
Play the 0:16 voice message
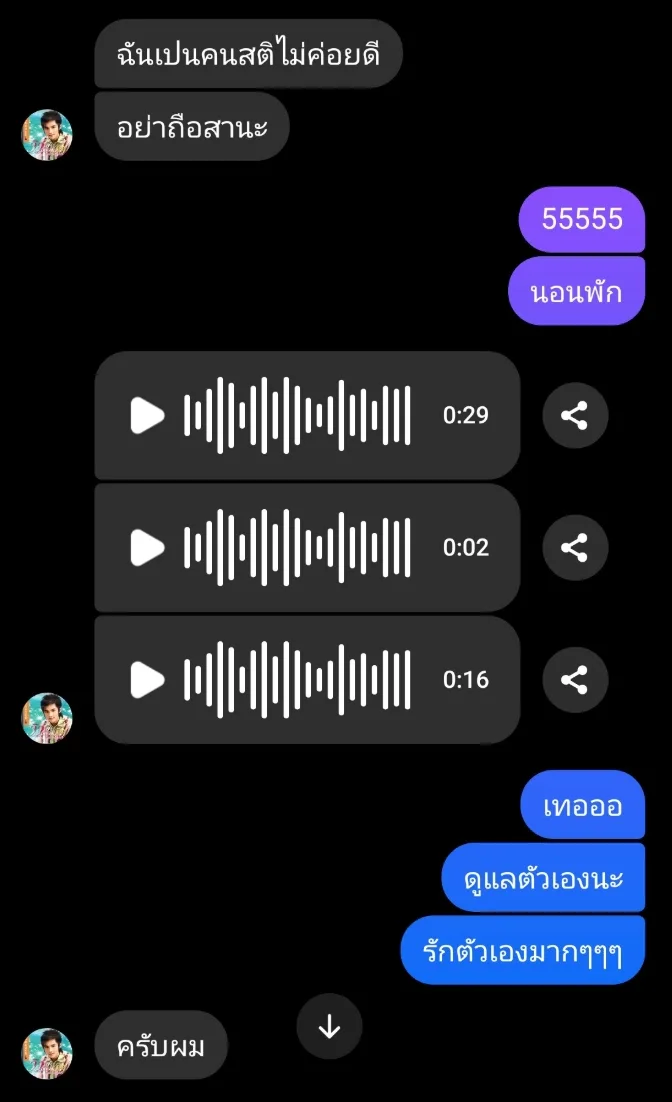147,680
